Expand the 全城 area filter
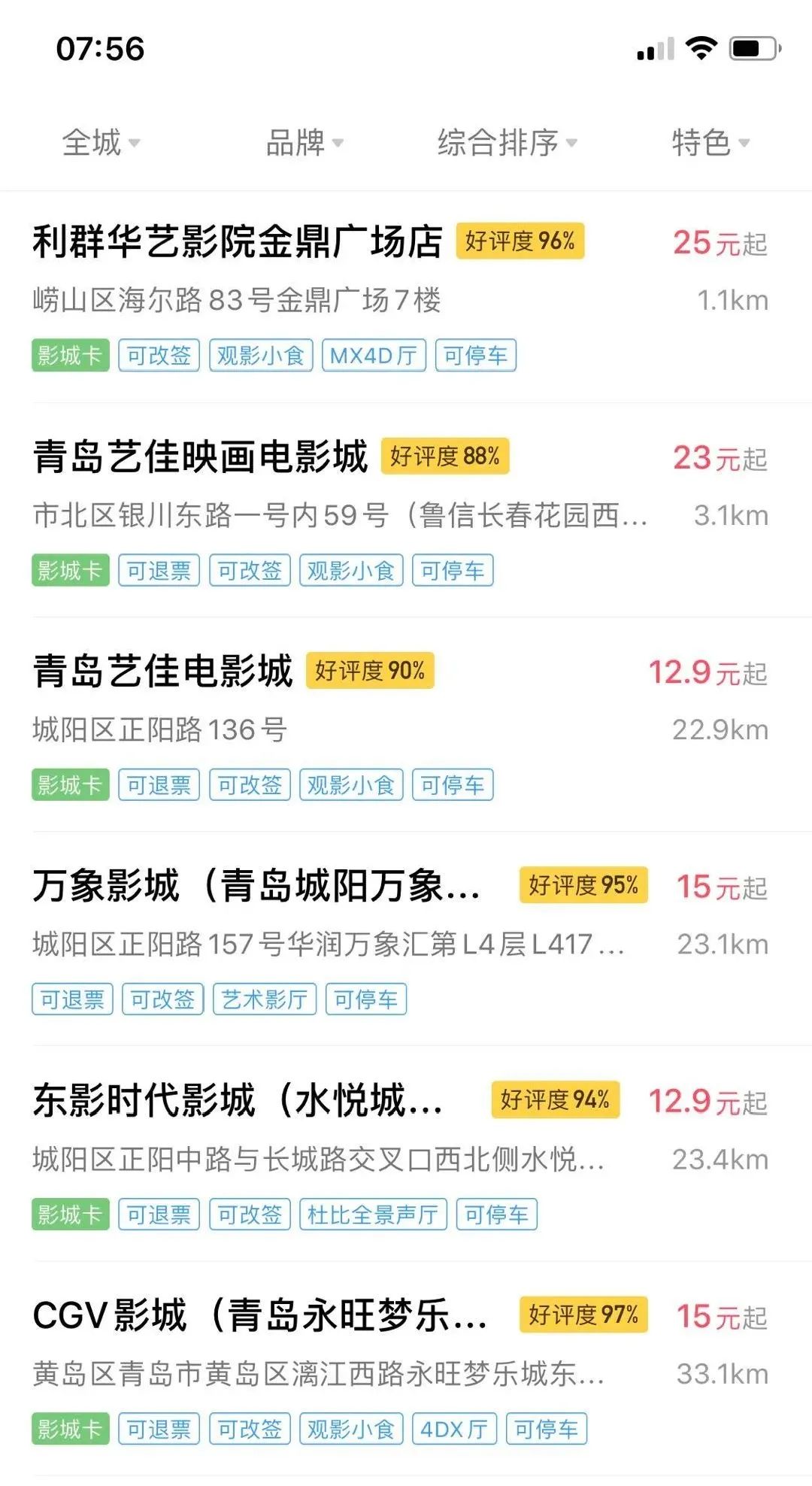 tap(101, 142)
